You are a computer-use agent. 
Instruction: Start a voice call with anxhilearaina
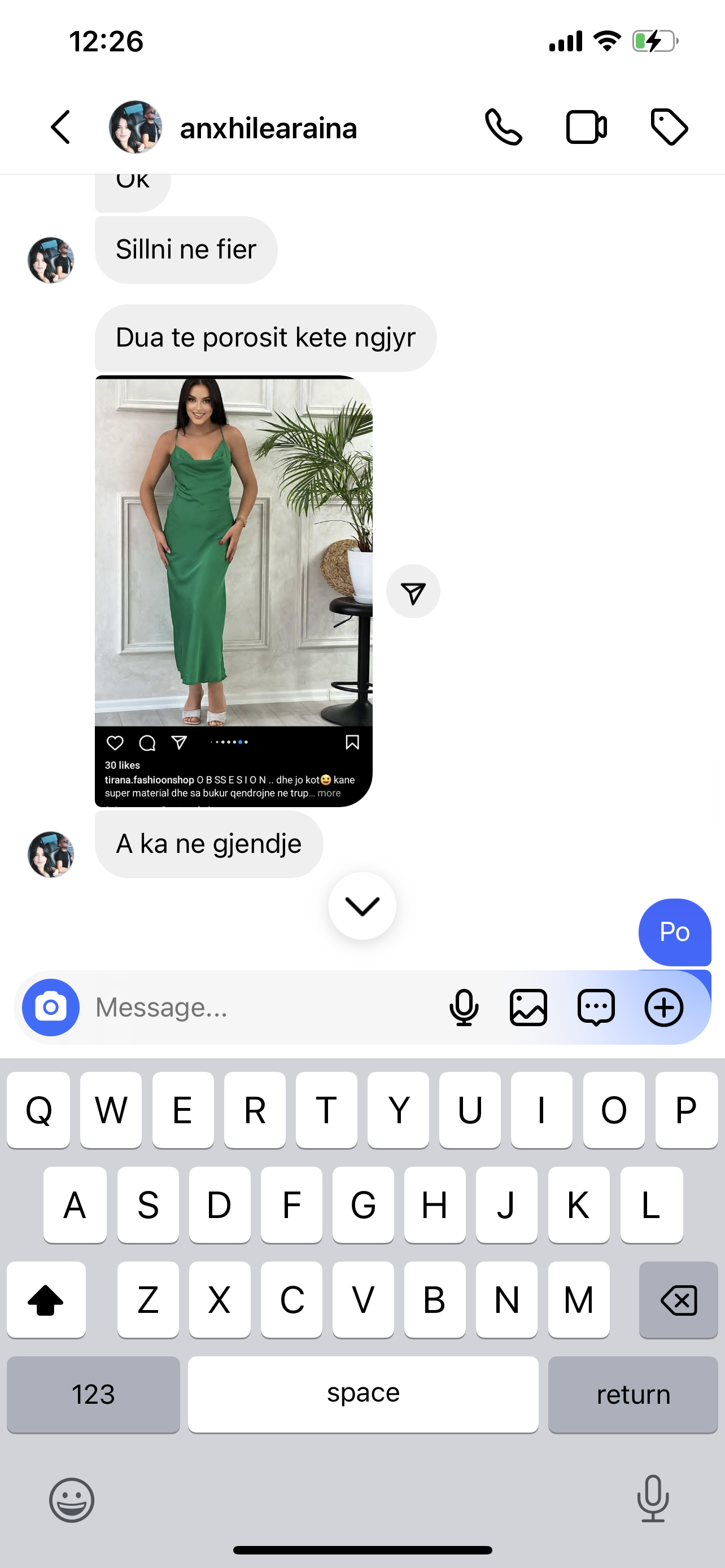pyautogui.click(x=503, y=127)
